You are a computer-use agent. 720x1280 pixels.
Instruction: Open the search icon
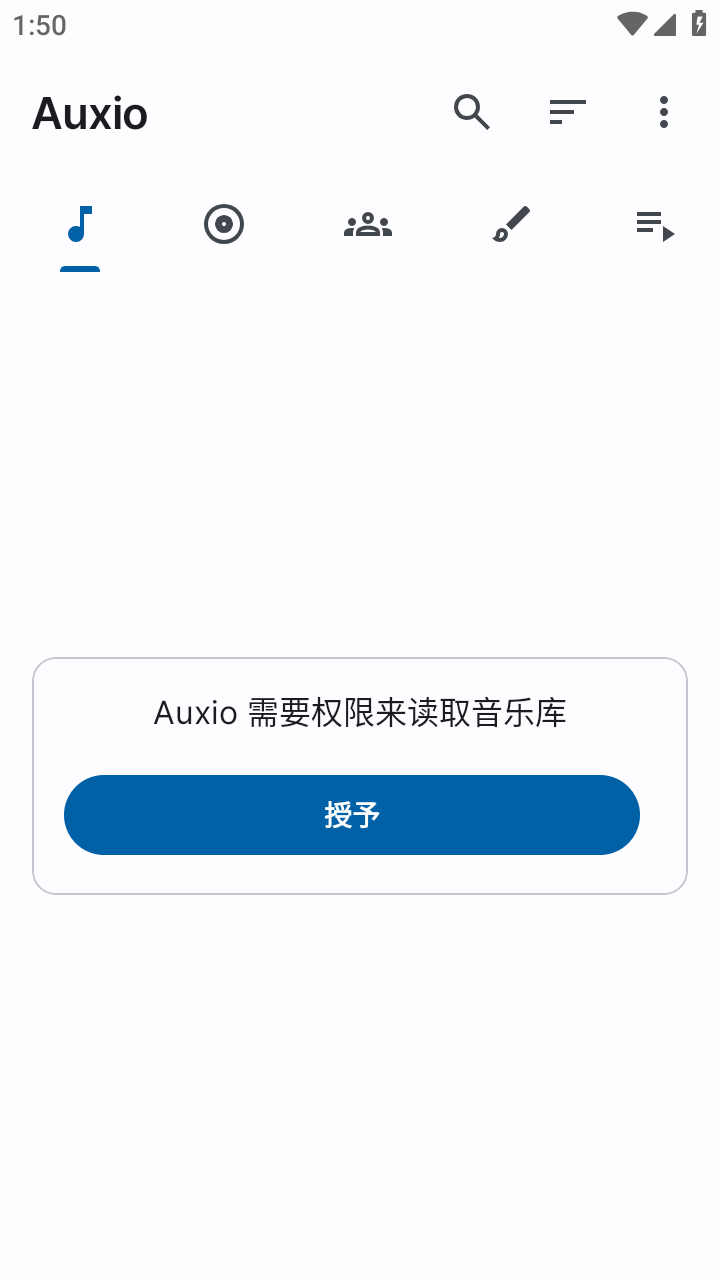(471, 112)
